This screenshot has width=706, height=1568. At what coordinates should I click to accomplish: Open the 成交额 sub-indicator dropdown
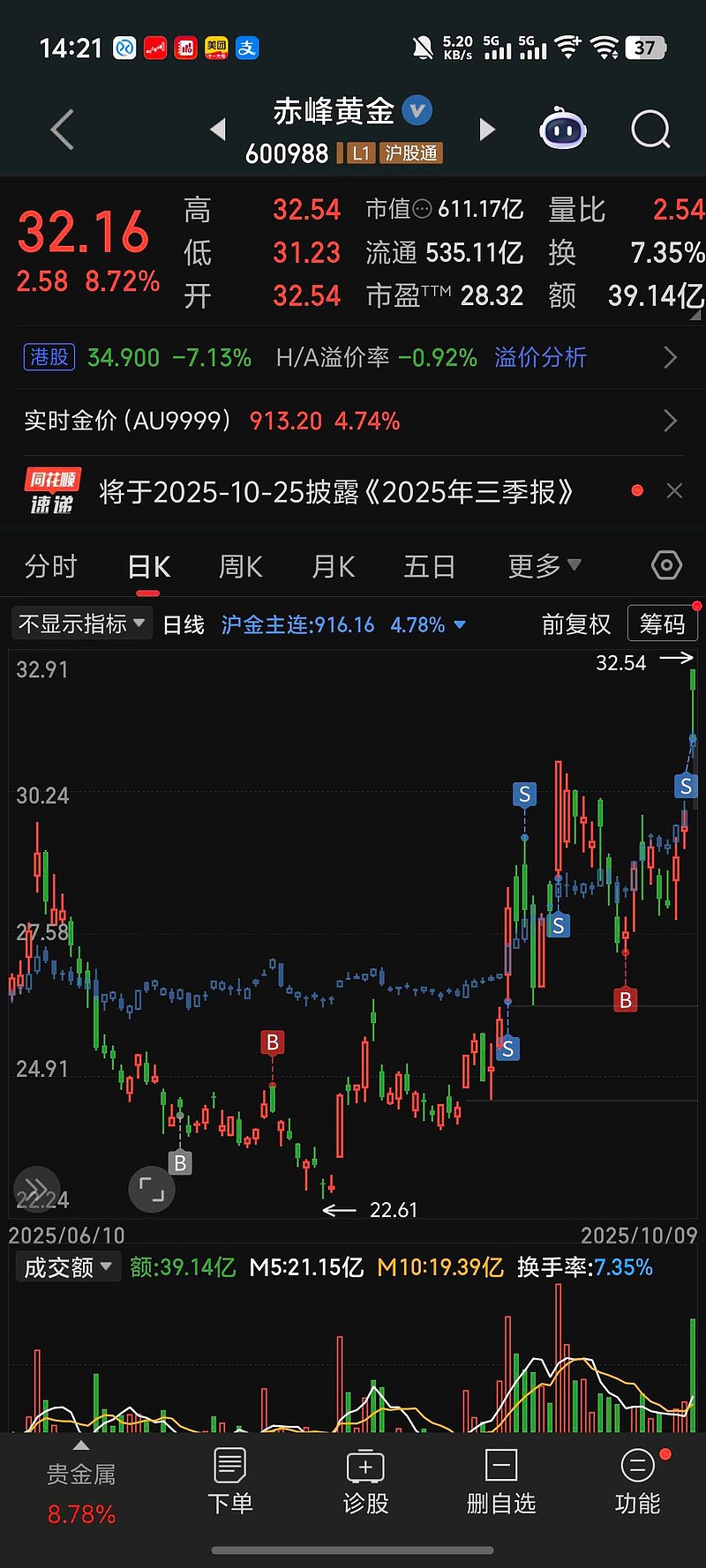pyautogui.click(x=69, y=1267)
